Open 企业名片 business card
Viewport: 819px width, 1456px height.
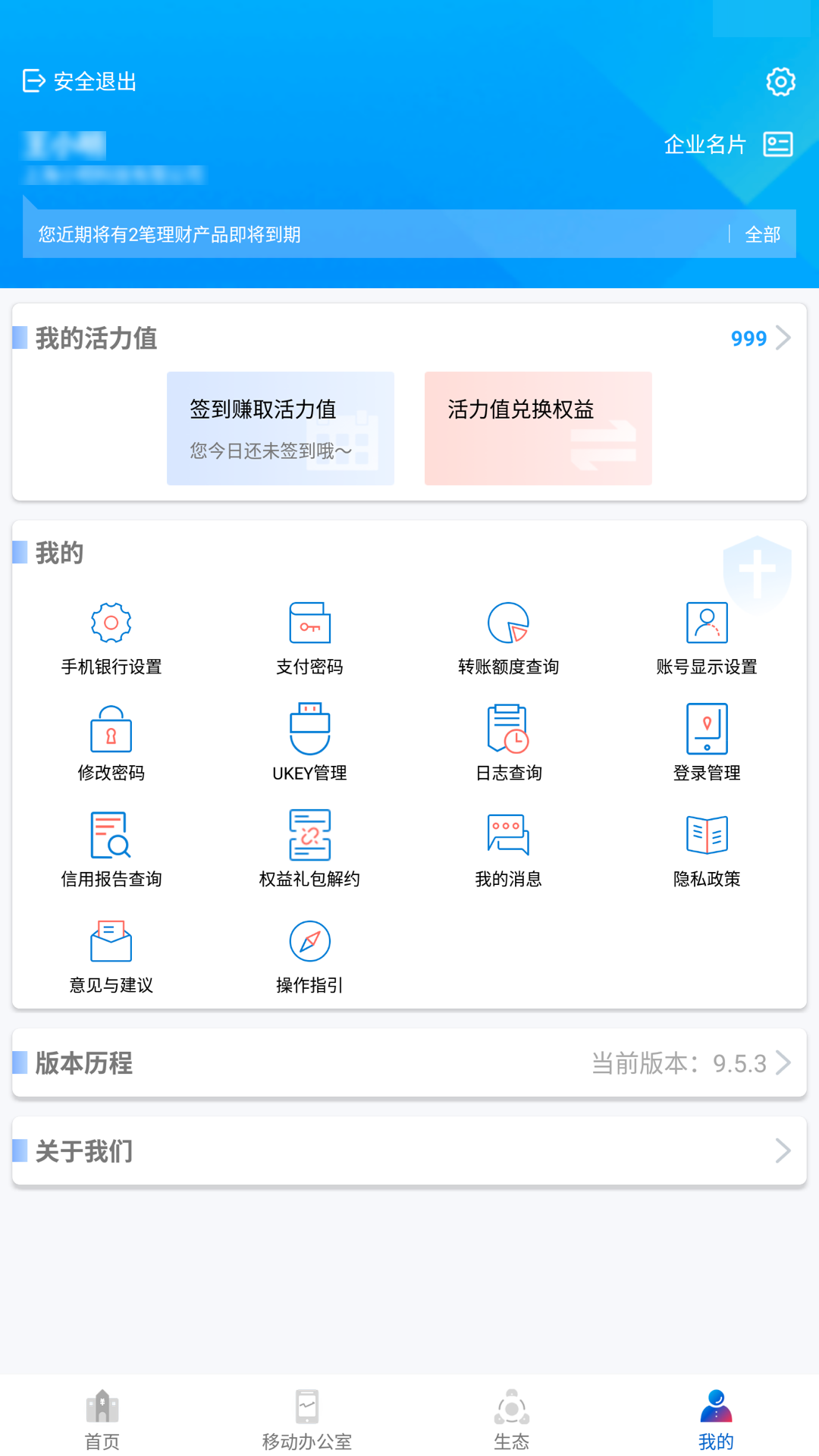pyautogui.click(x=727, y=144)
